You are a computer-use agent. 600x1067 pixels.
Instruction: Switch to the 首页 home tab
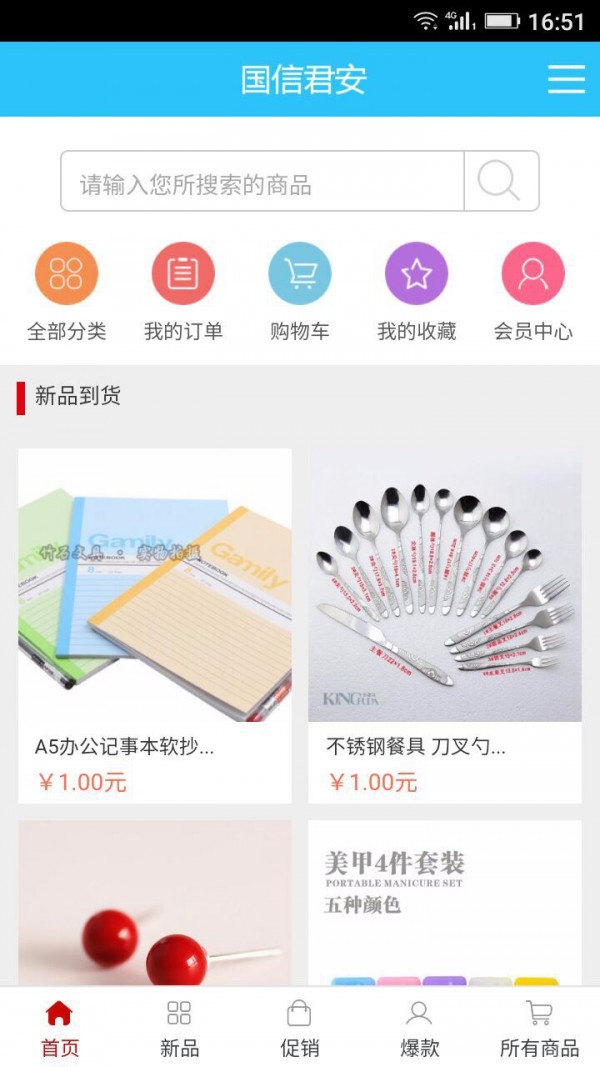pos(60,1028)
